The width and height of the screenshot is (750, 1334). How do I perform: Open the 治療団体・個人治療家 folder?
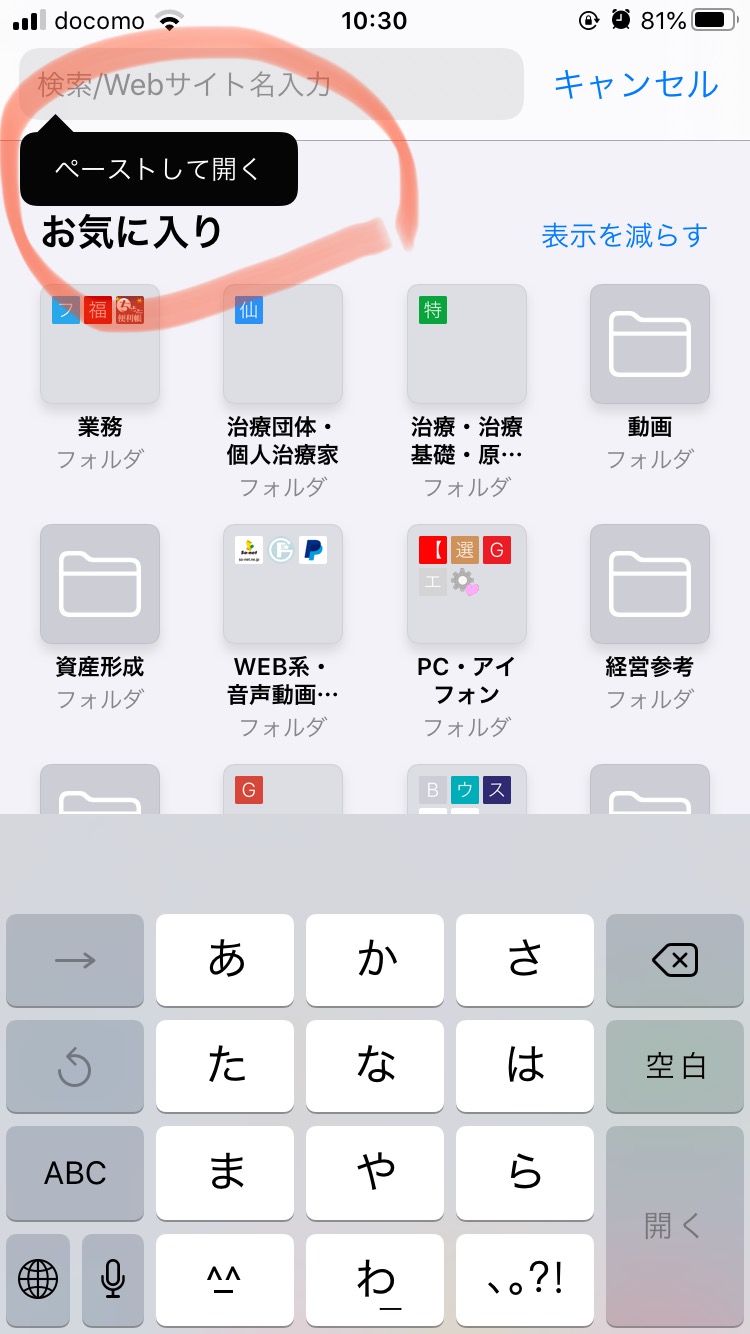tap(283, 344)
